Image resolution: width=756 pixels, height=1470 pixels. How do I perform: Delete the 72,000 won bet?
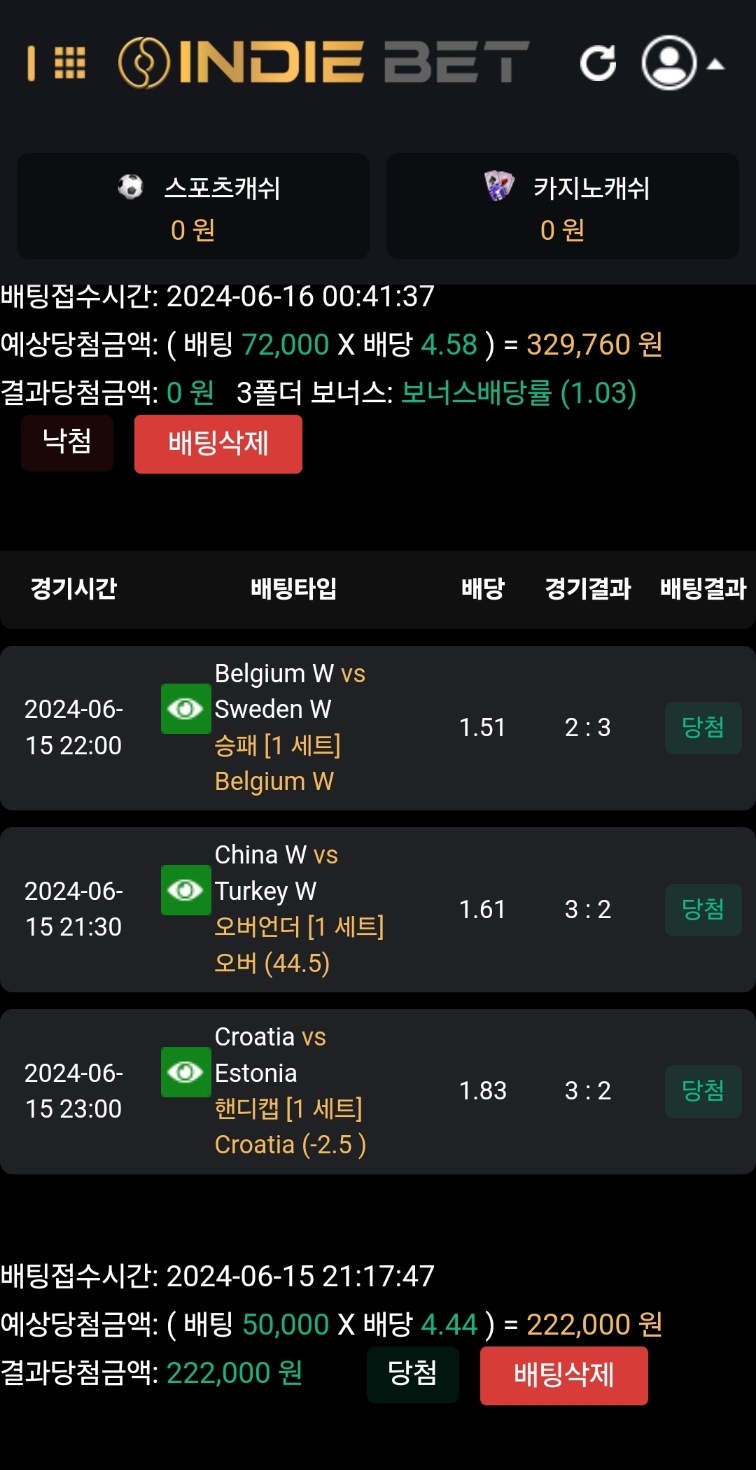point(218,444)
